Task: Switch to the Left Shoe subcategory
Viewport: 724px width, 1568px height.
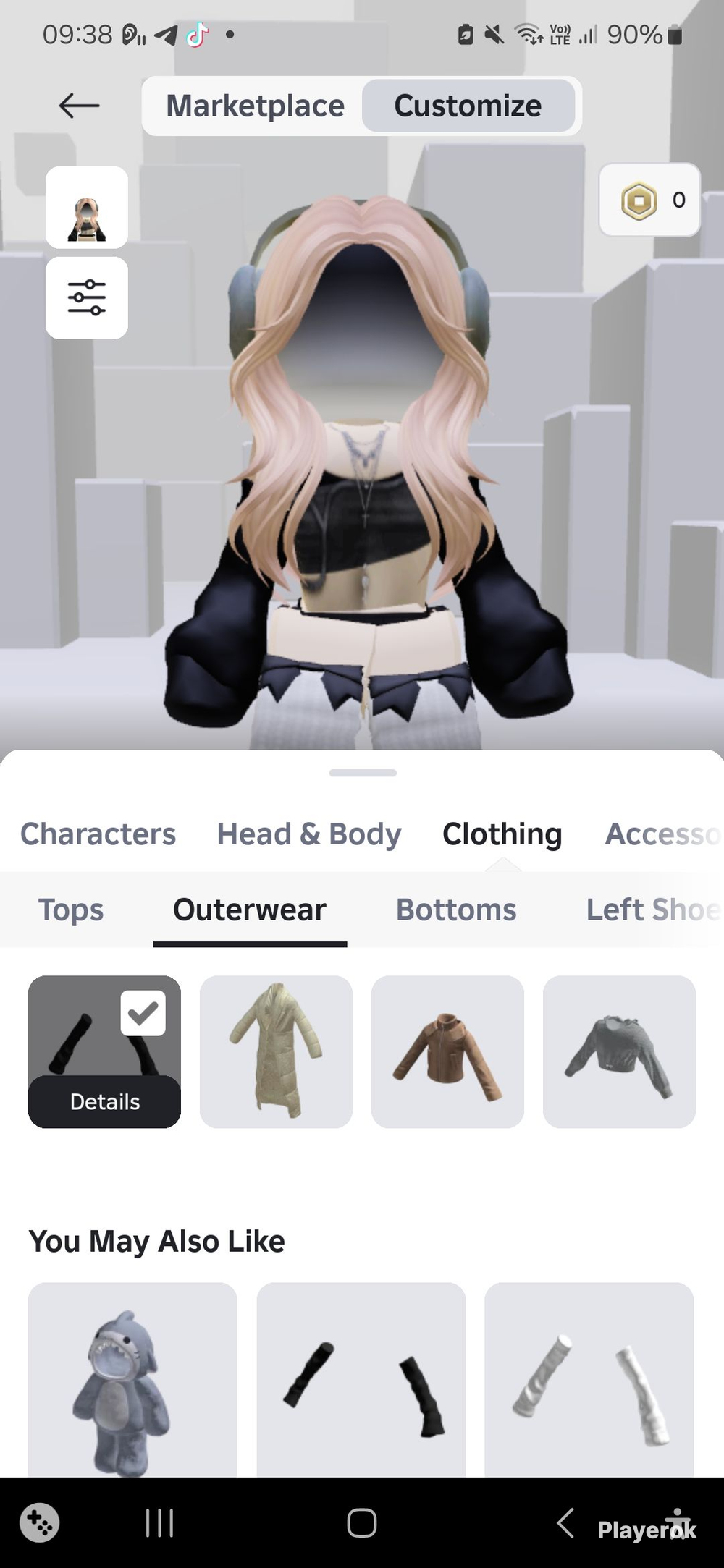Action: [653, 910]
